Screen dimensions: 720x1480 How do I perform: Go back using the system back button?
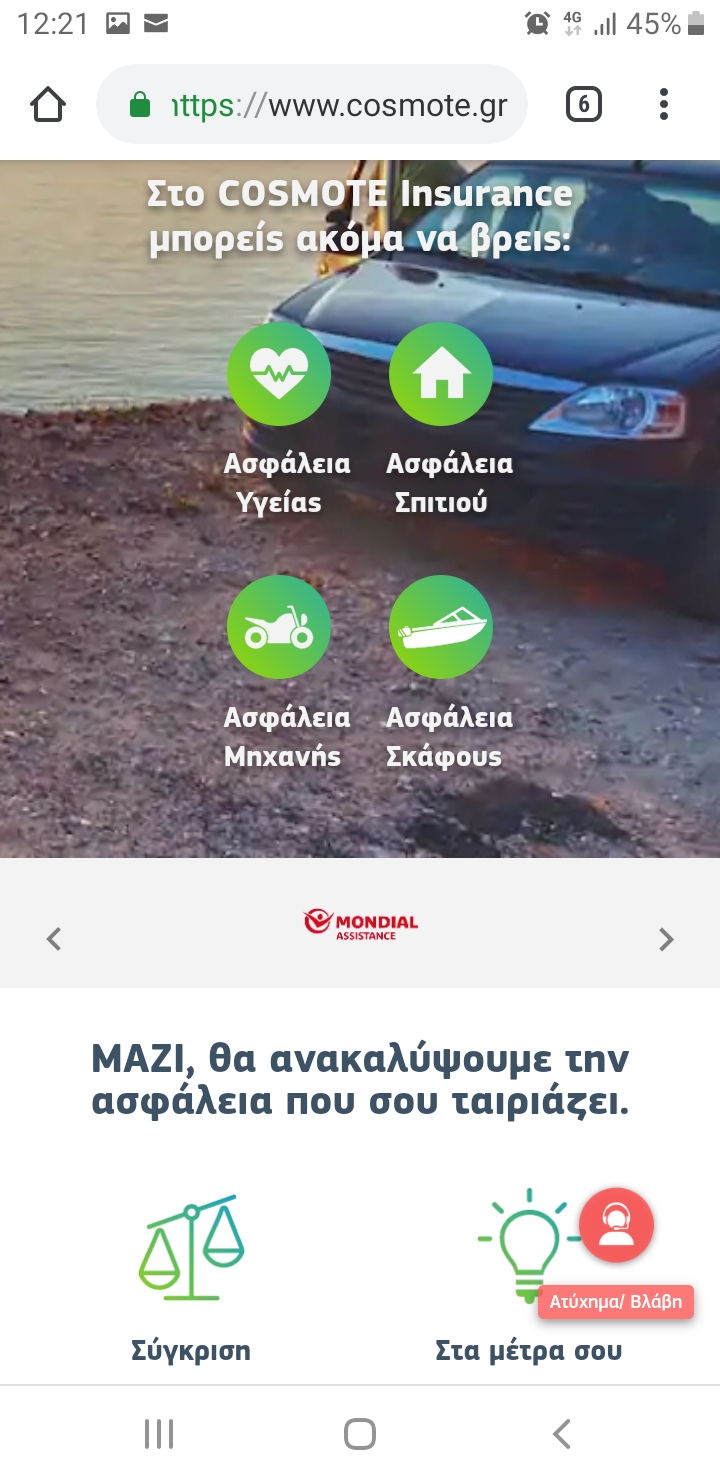tap(562, 1434)
